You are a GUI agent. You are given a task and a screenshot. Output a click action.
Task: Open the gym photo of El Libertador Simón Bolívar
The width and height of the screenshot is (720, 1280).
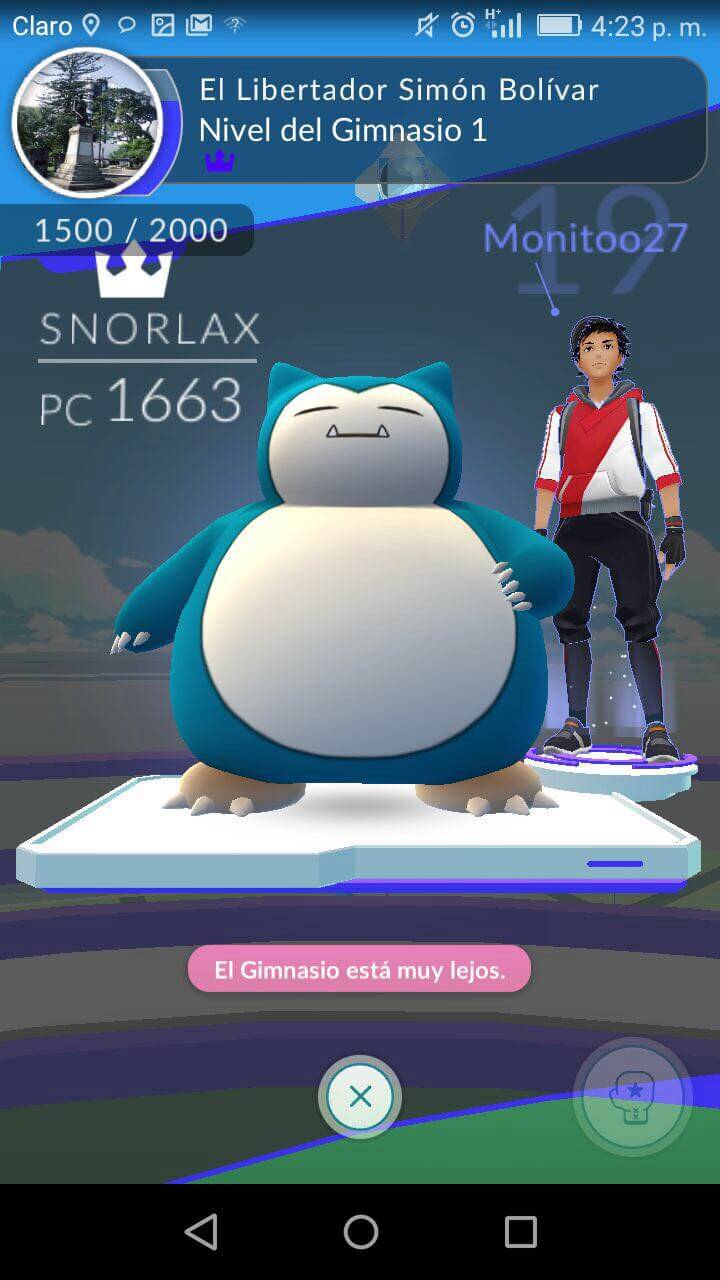tap(87, 124)
